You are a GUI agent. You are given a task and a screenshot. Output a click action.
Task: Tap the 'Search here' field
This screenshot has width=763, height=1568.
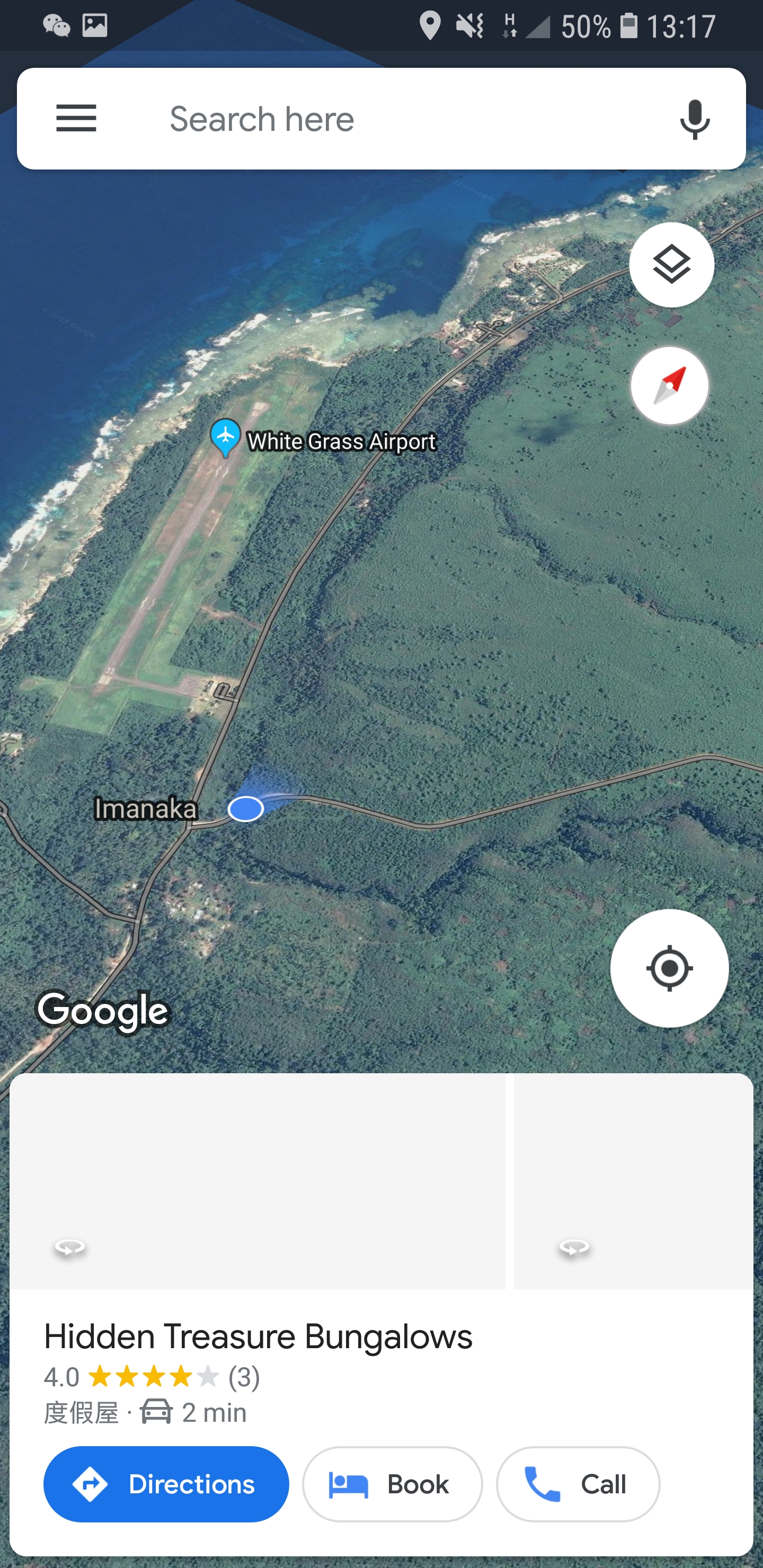coord(390,119)
